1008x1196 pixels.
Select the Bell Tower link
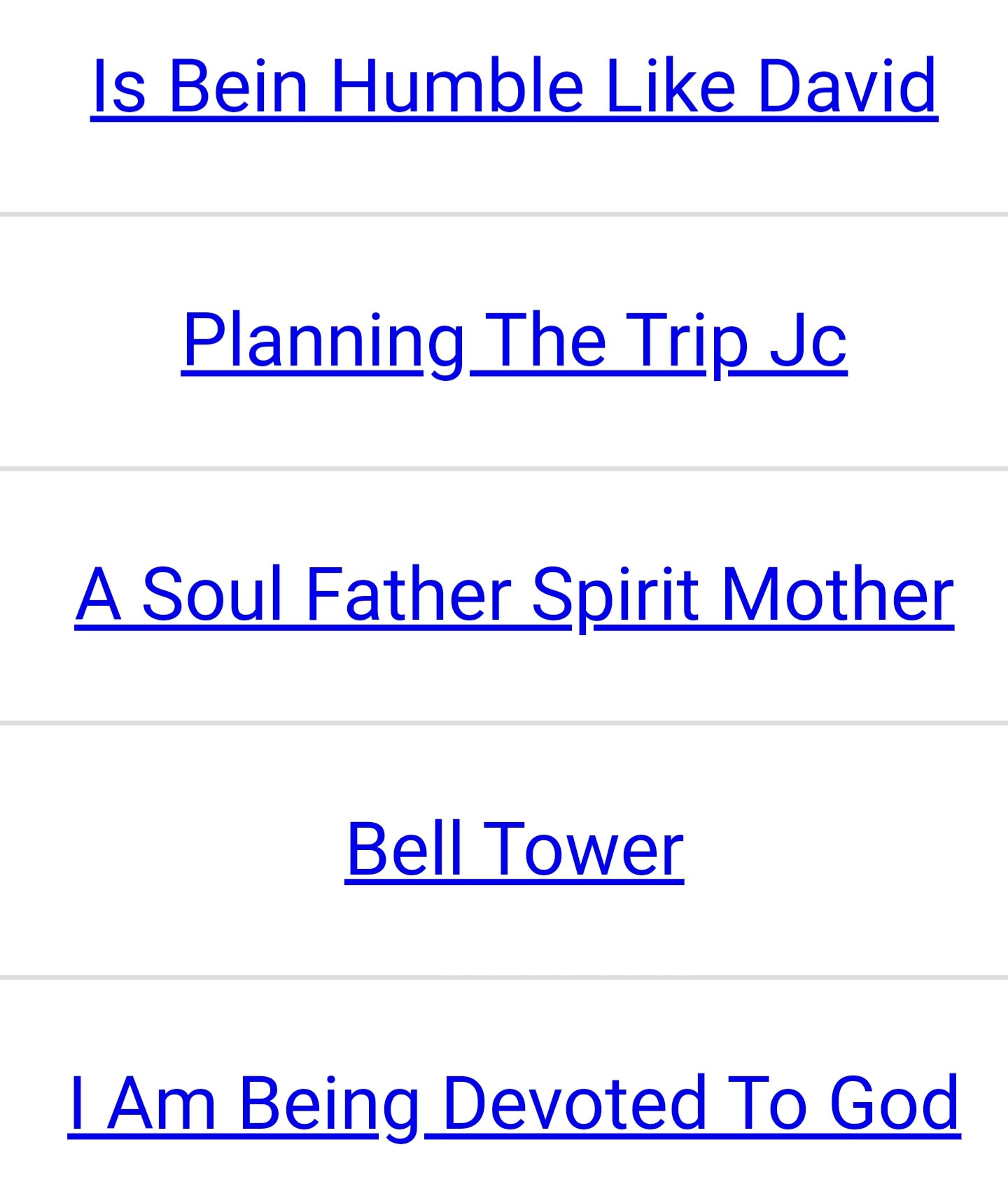coord(514,849)
